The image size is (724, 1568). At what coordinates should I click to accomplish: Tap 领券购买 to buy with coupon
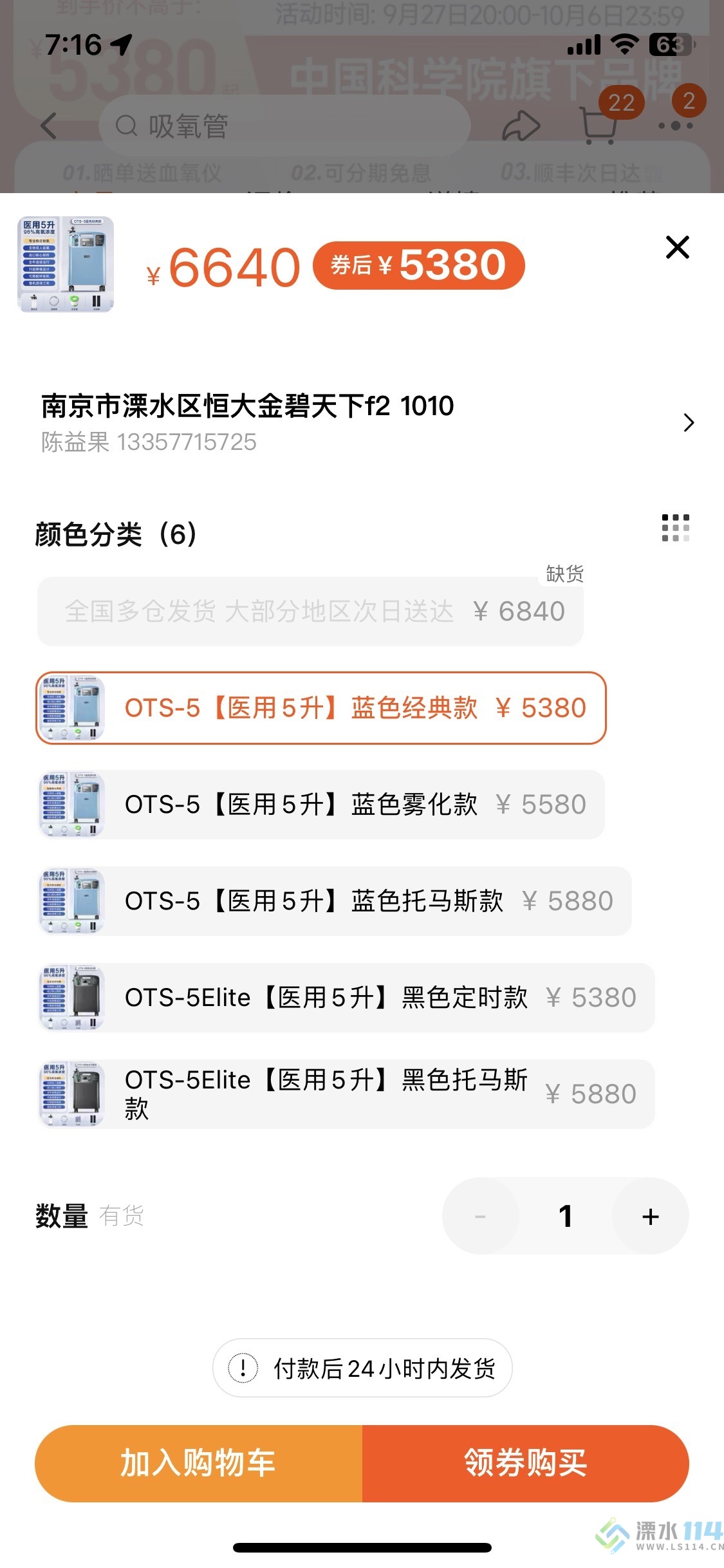coord(526,1463)
